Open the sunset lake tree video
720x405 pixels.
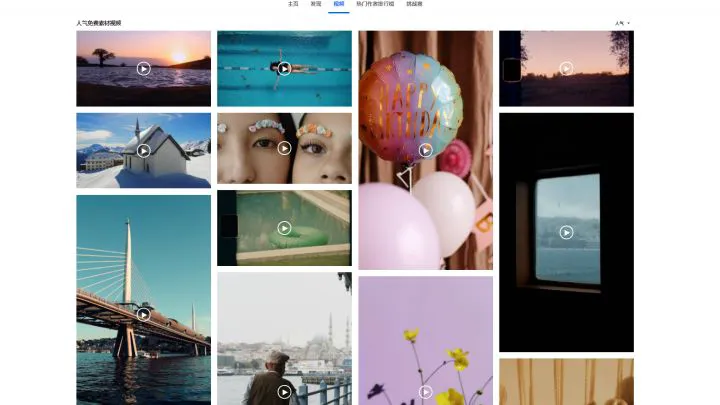(x=143, y=68)
